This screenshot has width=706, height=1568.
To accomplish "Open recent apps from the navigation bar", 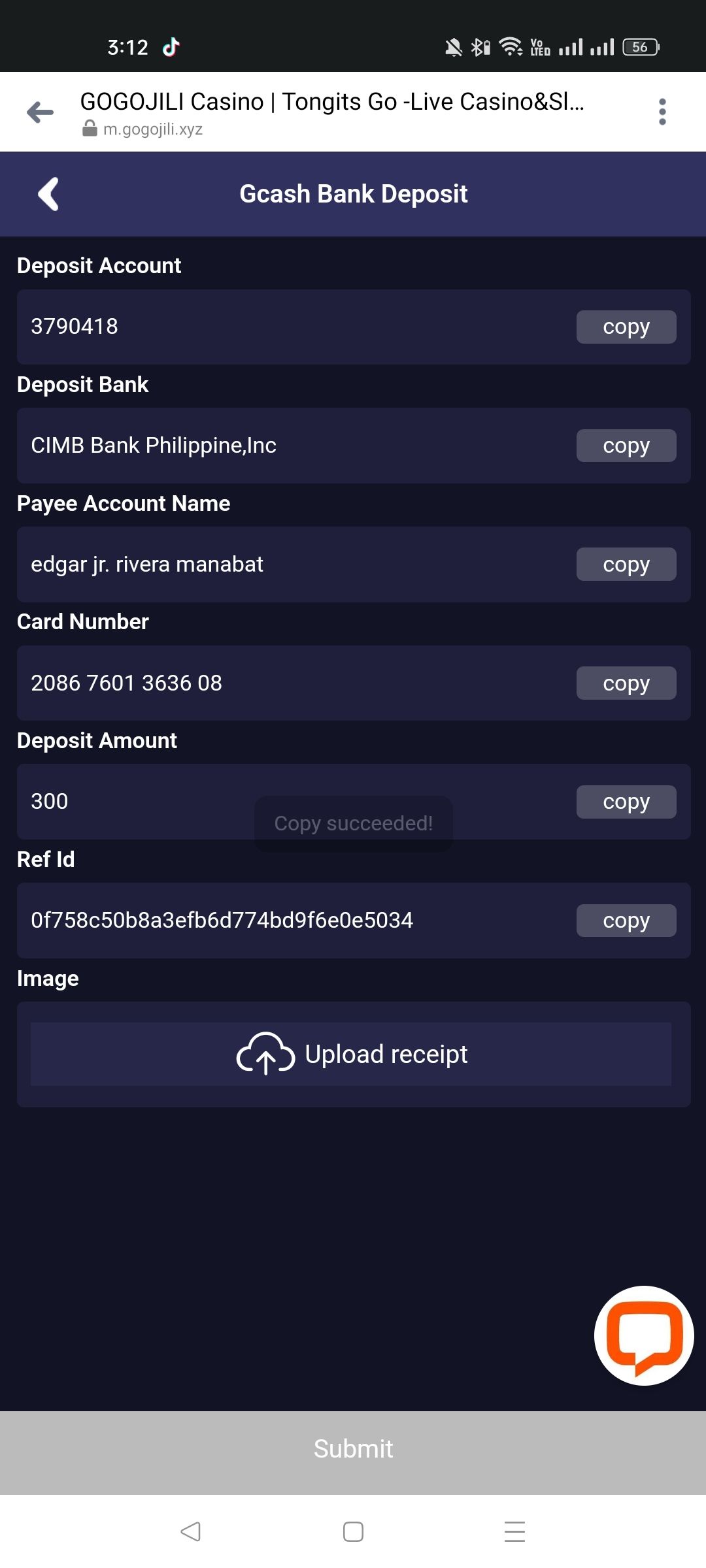I will pyautogui.click(x=514, y=1531).
